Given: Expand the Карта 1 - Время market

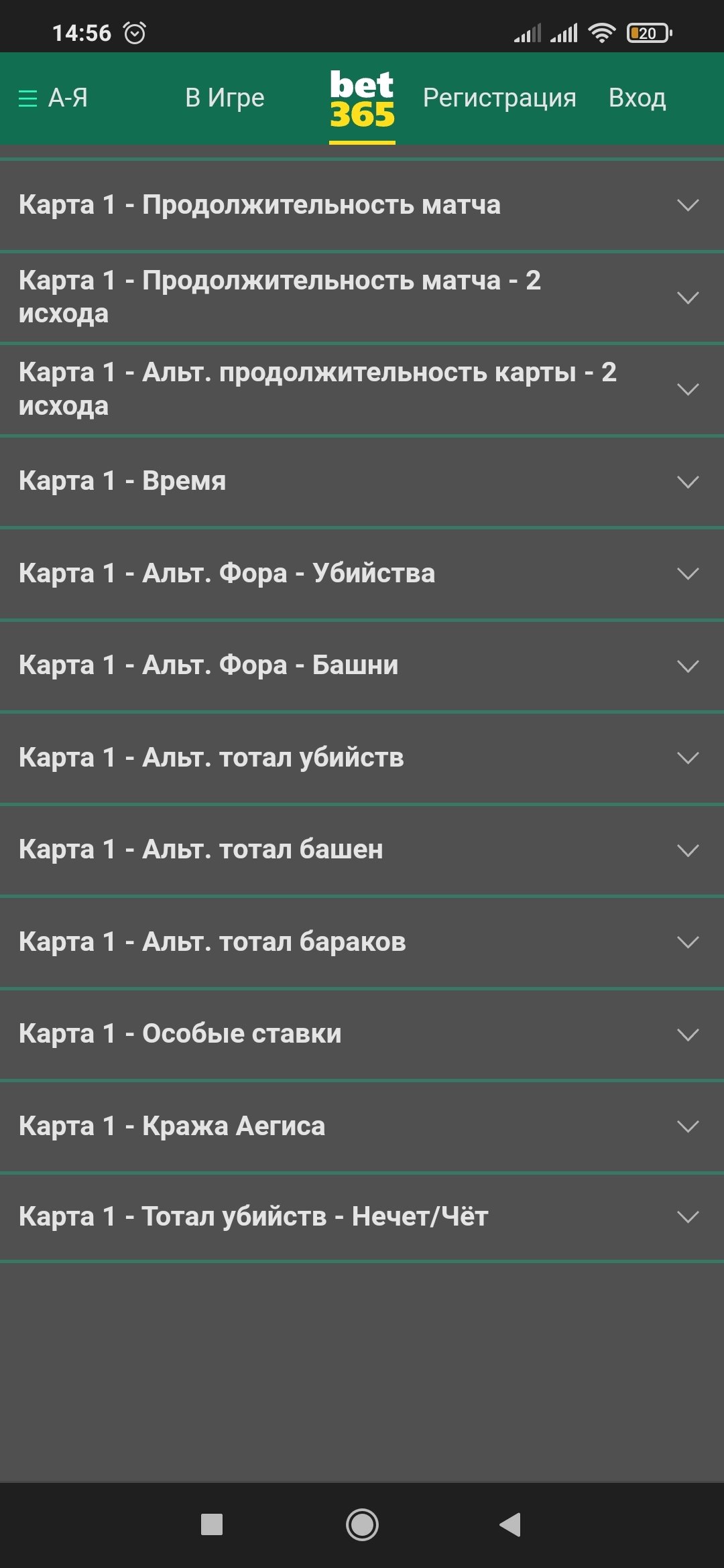Looking at the screenshot, I should click(x=362, y=481).
